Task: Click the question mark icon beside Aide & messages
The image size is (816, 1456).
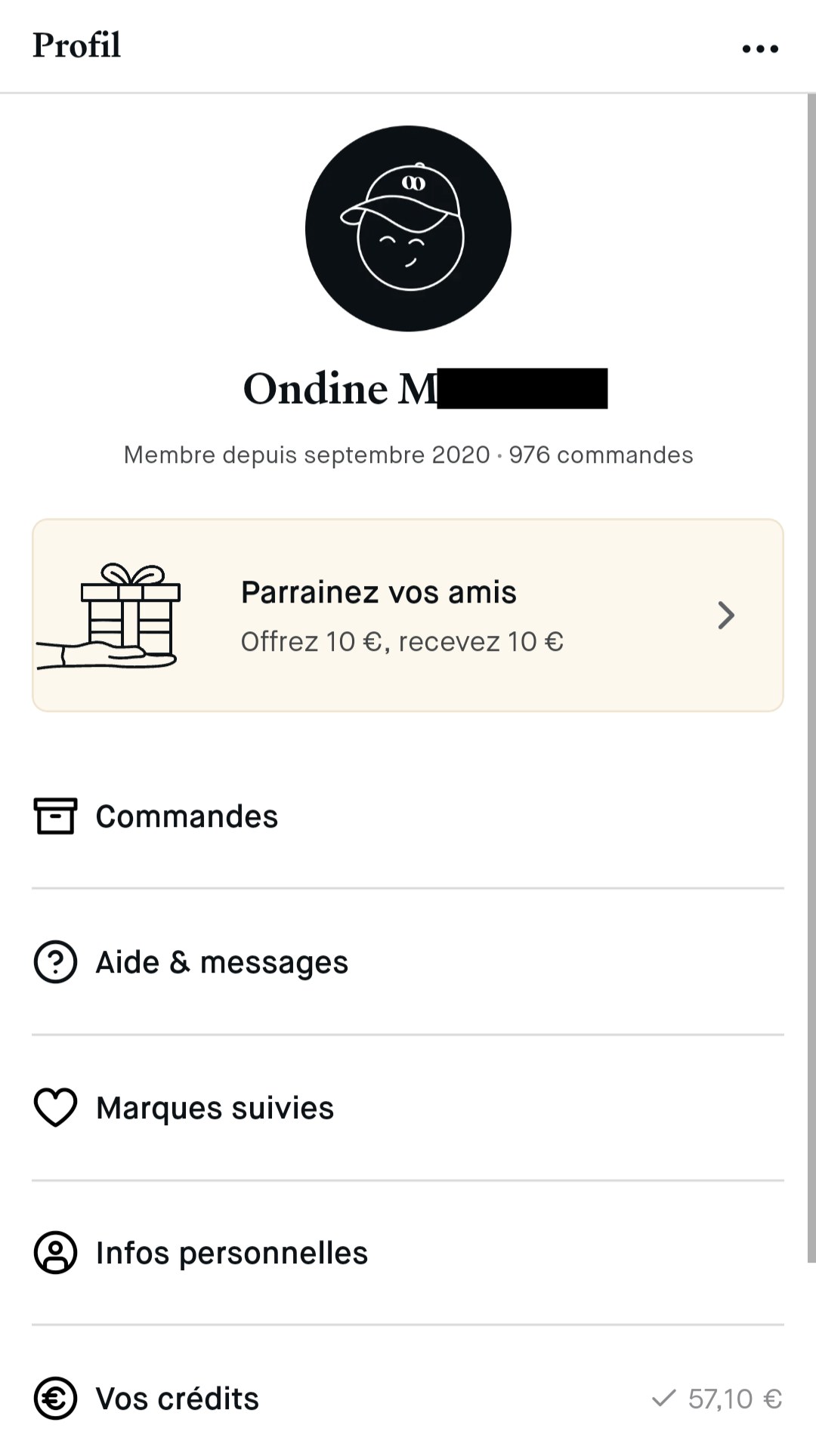Action: pos(54,961)
